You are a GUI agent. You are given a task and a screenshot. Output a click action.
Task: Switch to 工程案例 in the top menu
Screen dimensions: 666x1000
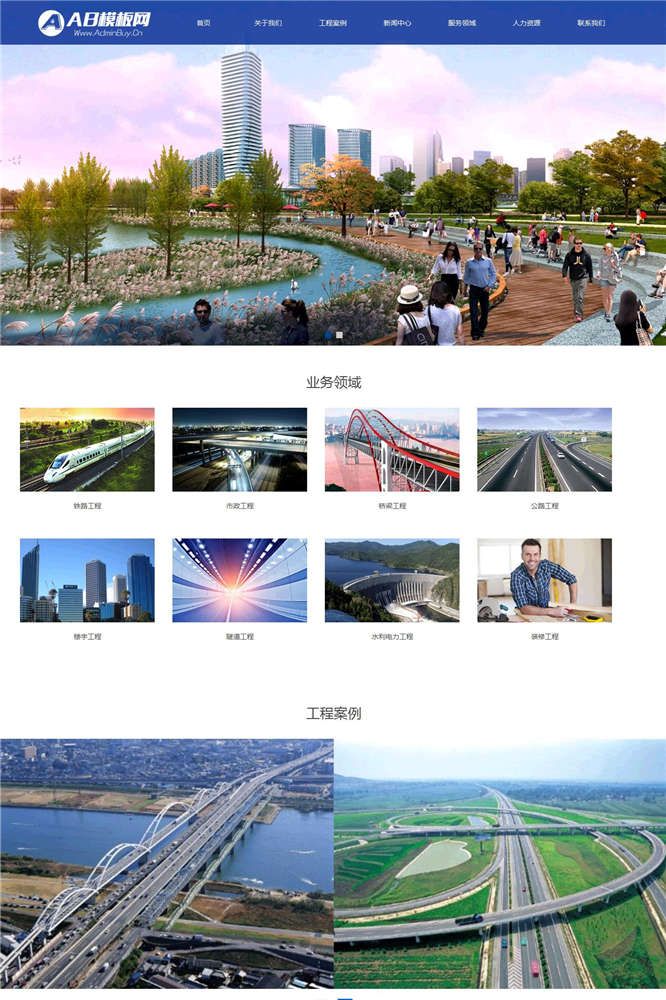pyautogui.click(x=332, y=22)
